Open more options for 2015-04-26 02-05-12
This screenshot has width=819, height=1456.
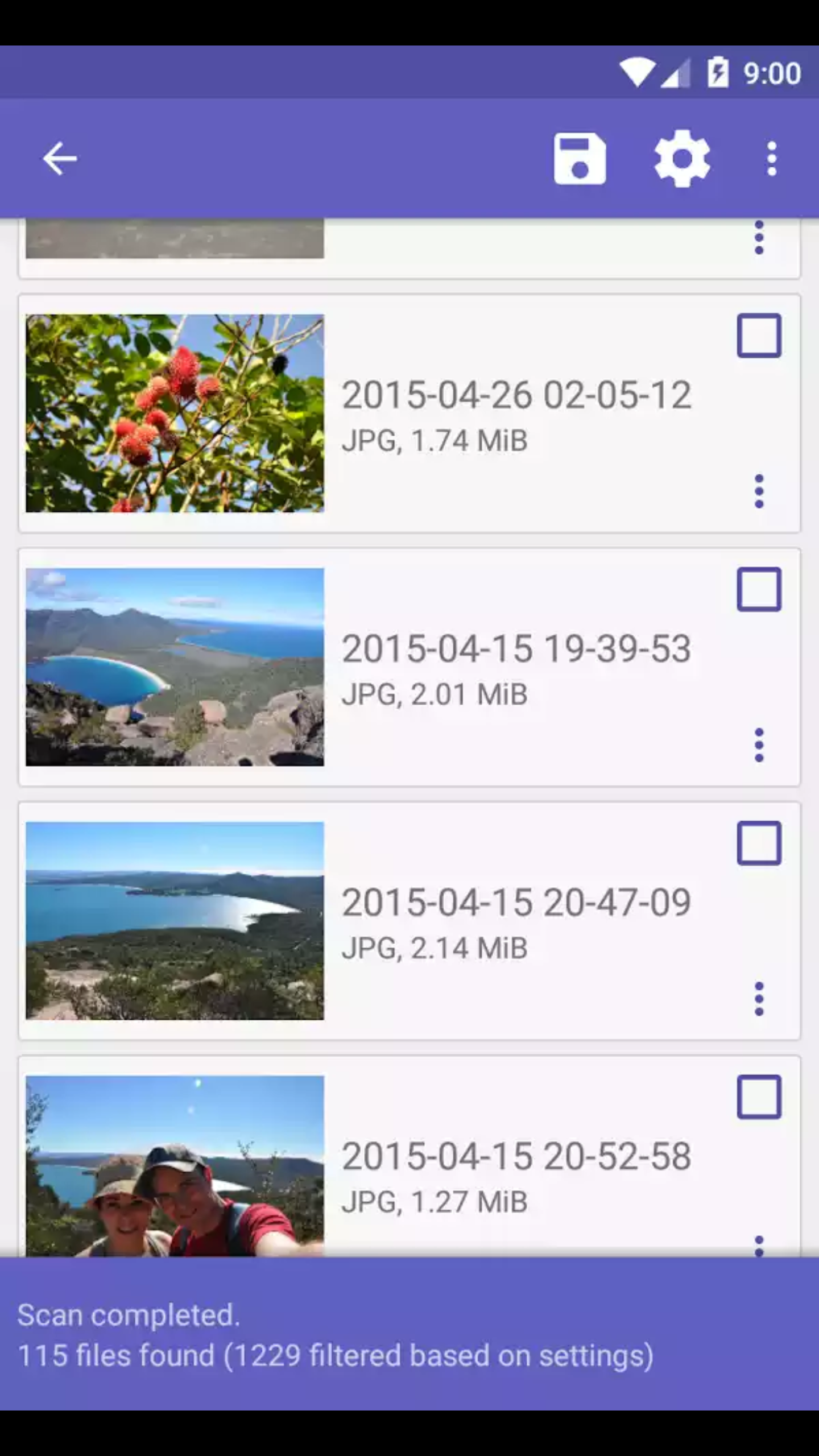pos(759,491)
